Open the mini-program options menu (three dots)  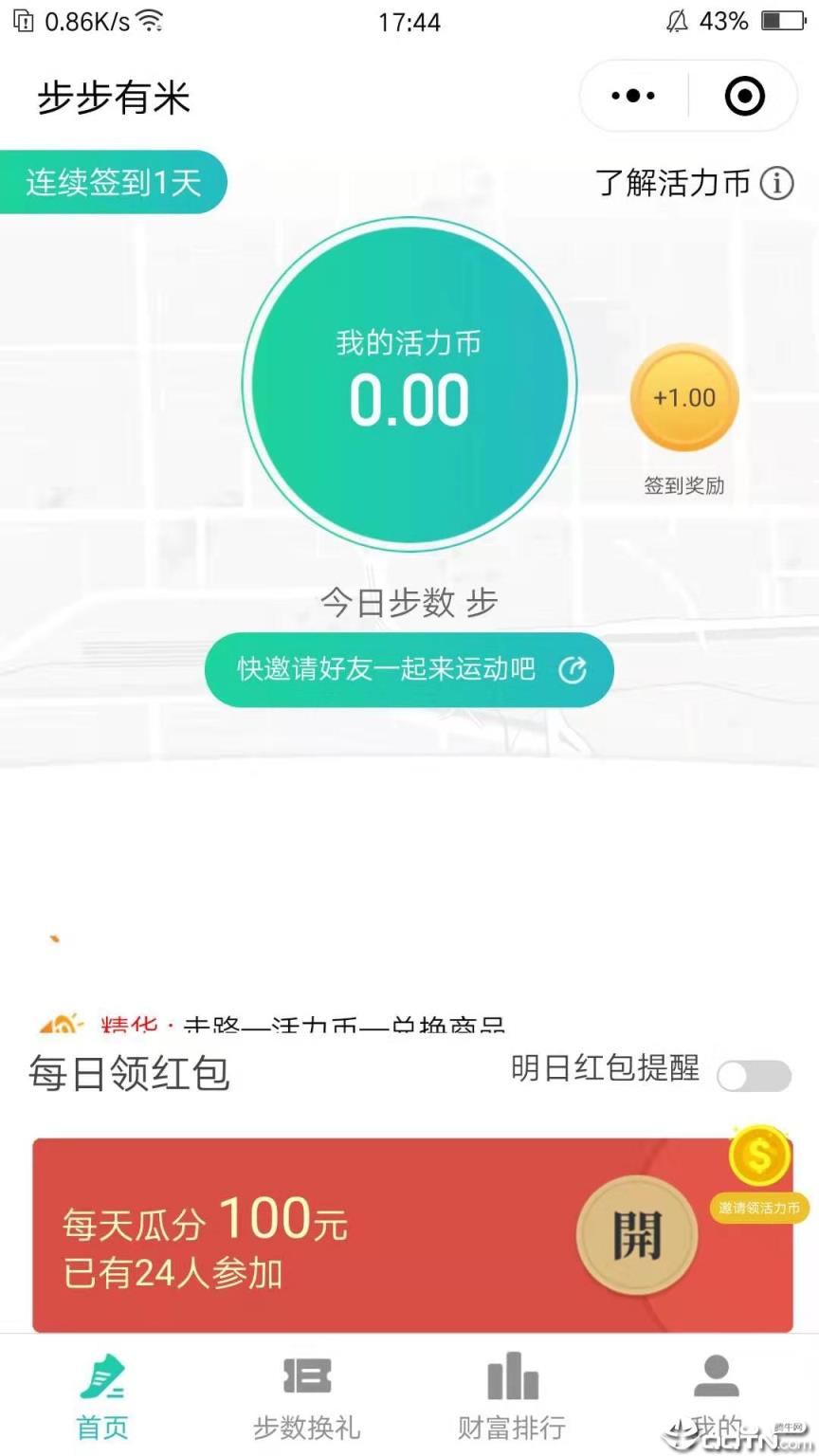click(631, 95)
